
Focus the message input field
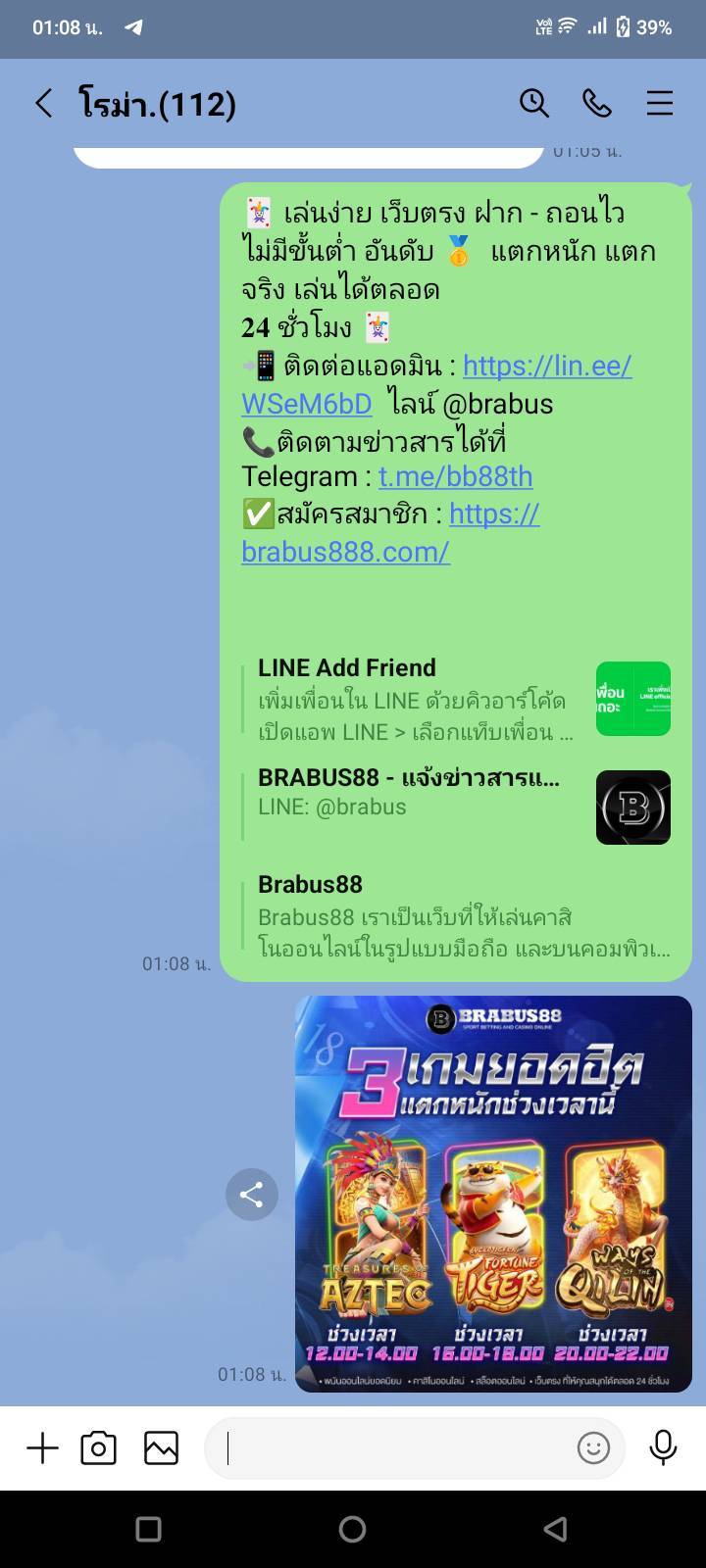pyautogui.click(x=392, y=1448)
